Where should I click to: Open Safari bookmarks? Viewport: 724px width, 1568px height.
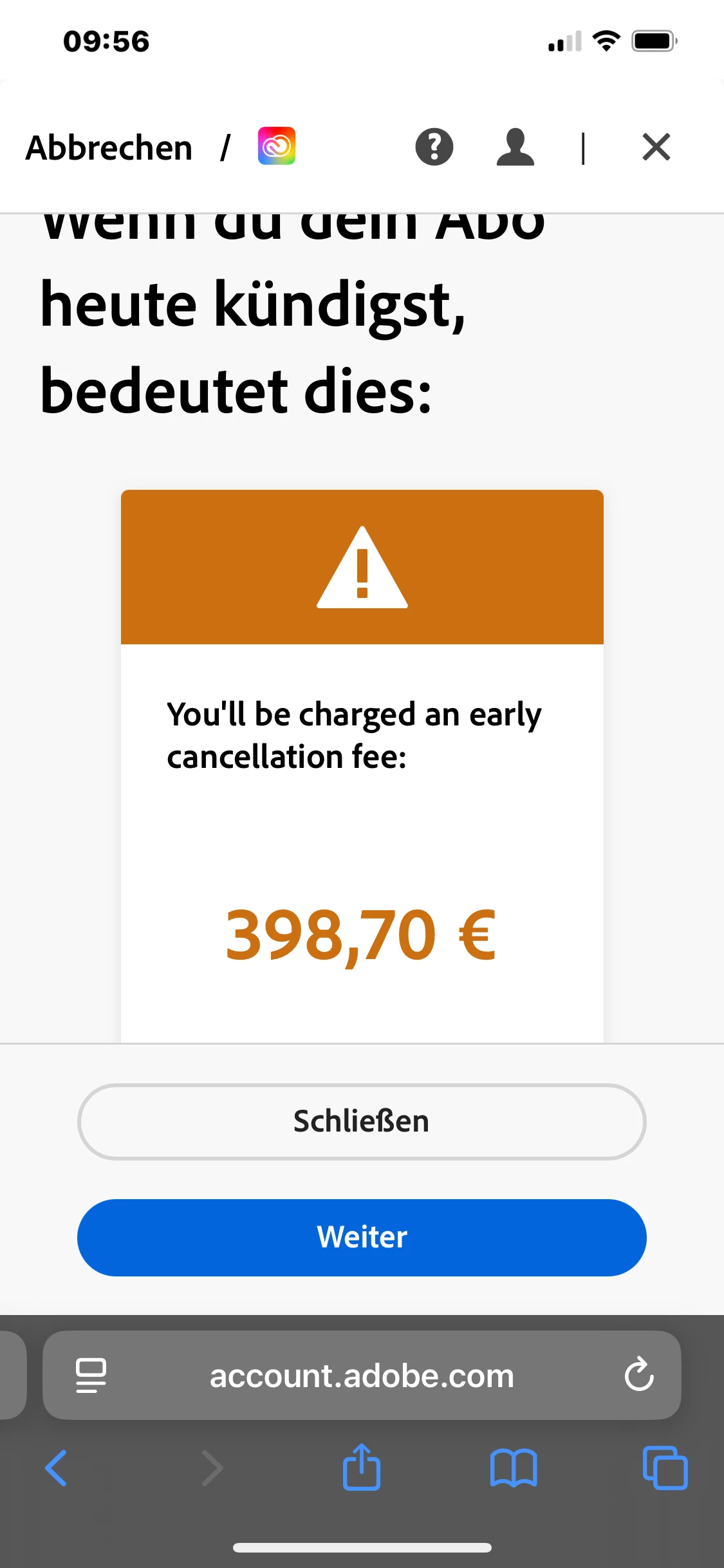pyautogui.click(x=513, y=1468)
